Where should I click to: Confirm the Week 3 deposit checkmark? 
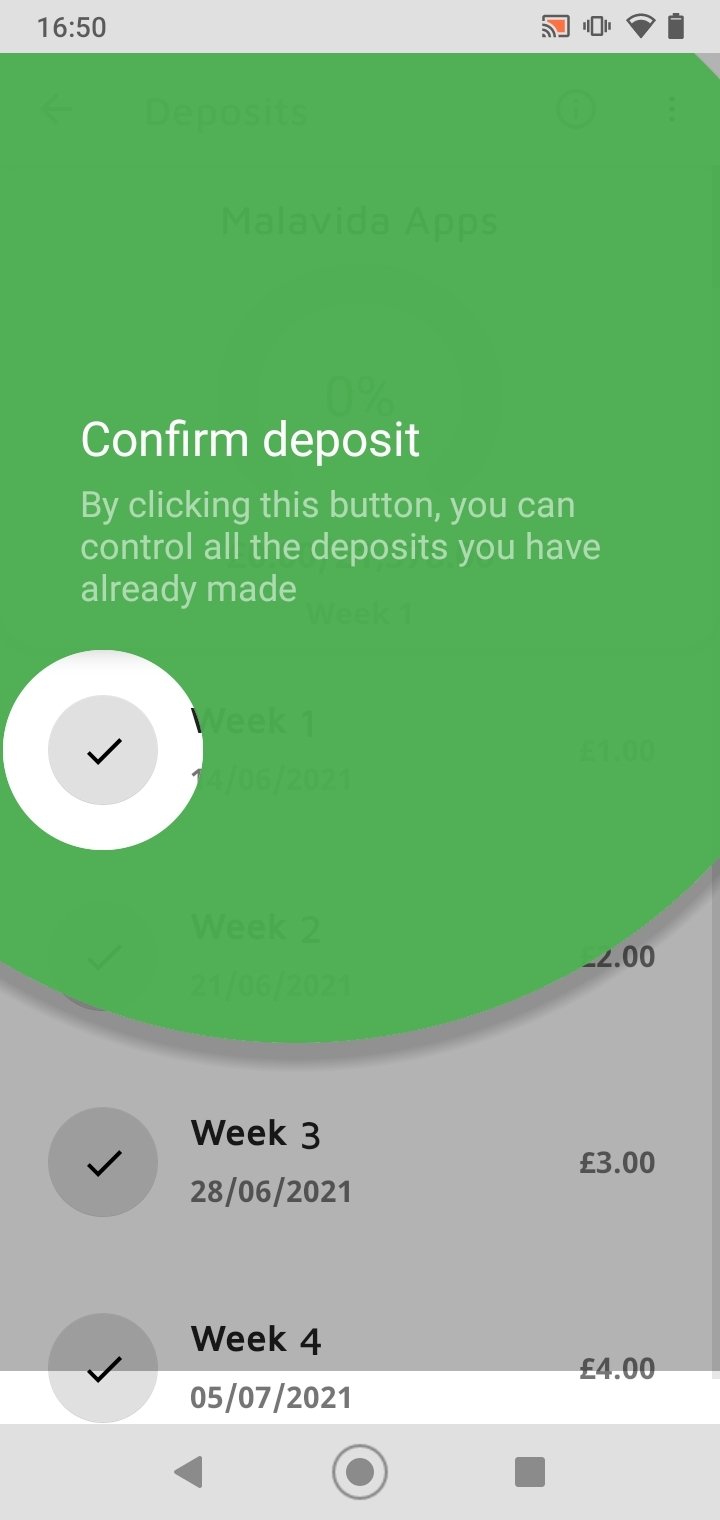[x=103, y=1162]
